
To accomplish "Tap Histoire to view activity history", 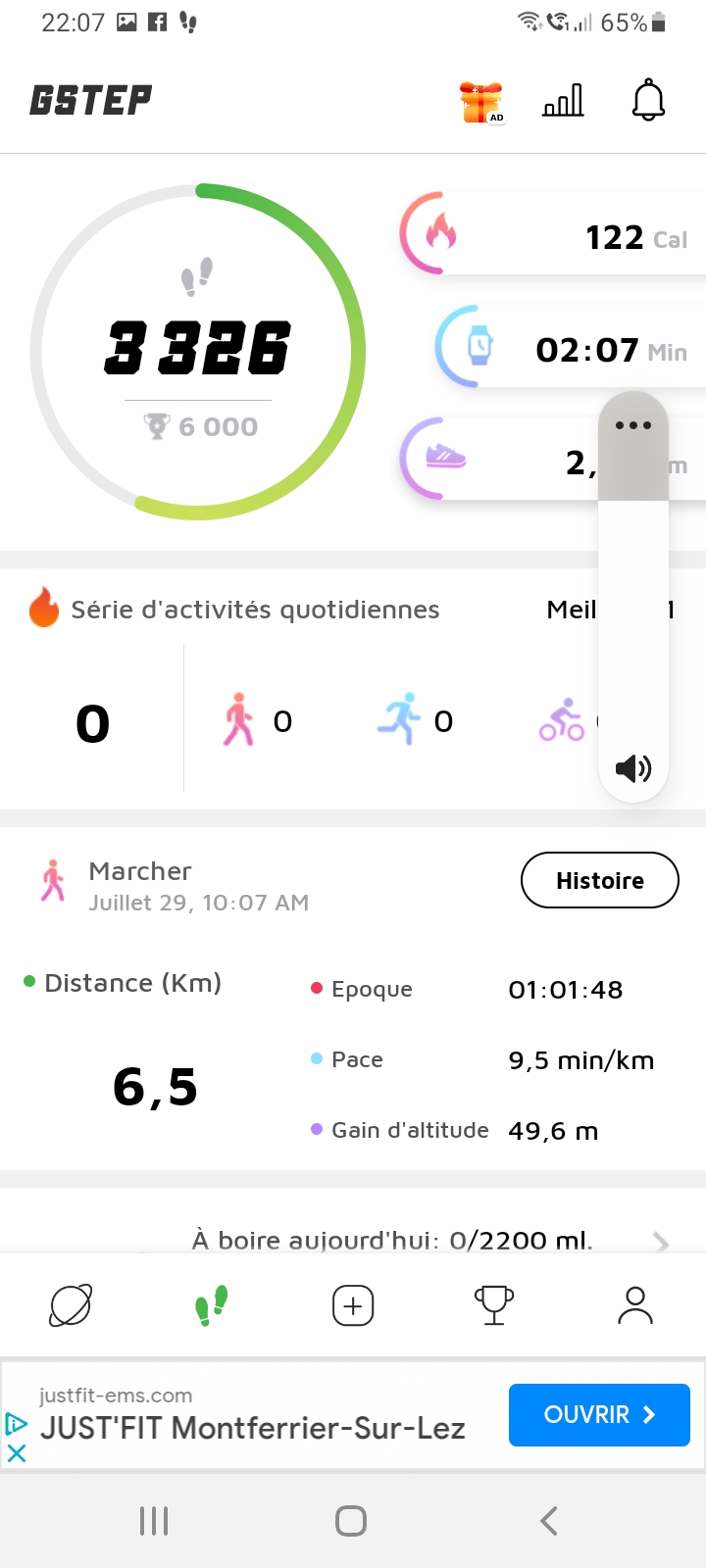I will pos(600,881).
